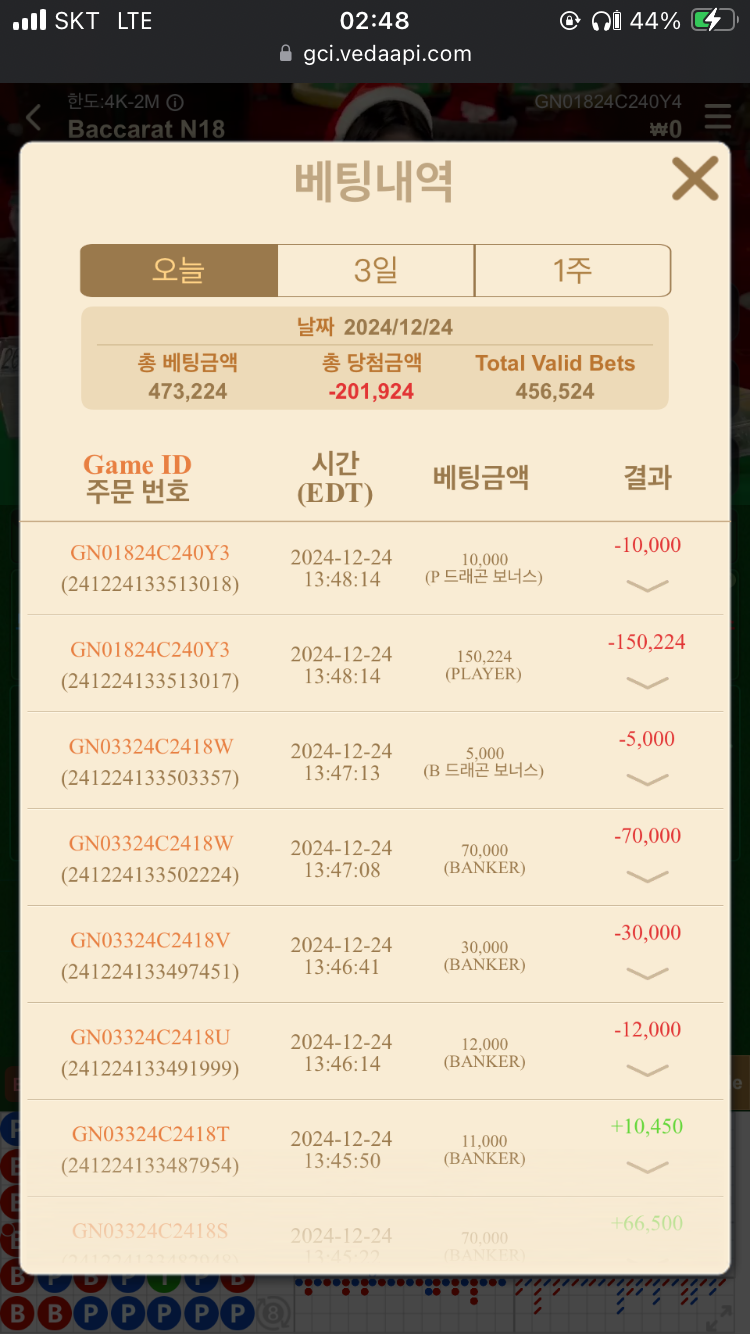Viewport: 750px width, 1334px height.
Task: Switch to the 3일 tab
Action: [375, 270]
